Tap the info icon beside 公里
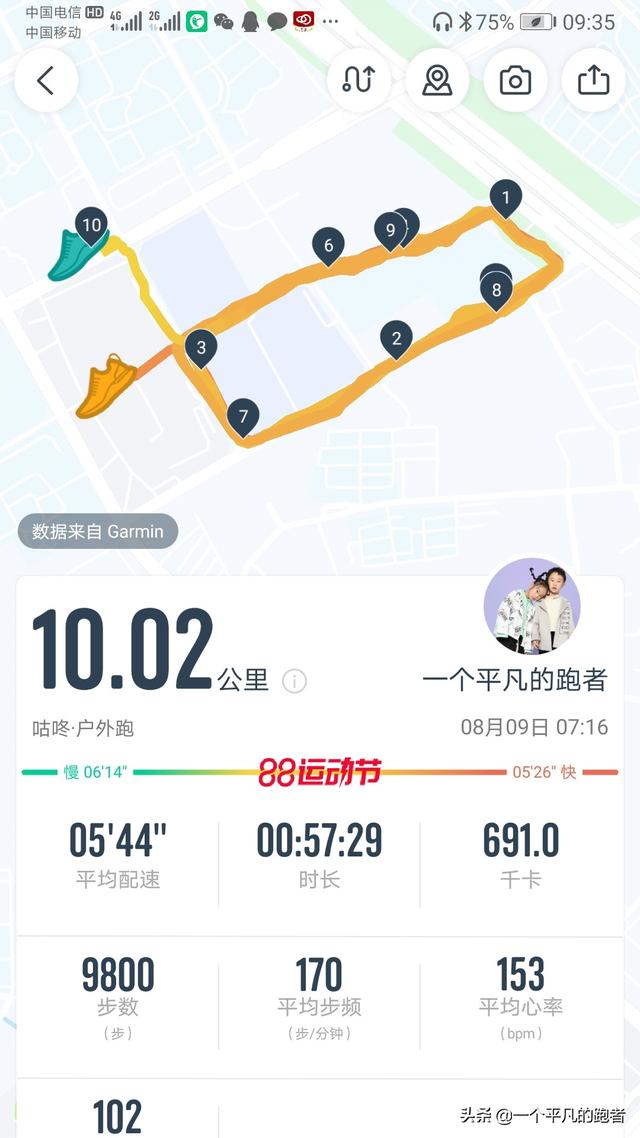640x1138 pixels. pyautogui.click(x=294, y=681)
